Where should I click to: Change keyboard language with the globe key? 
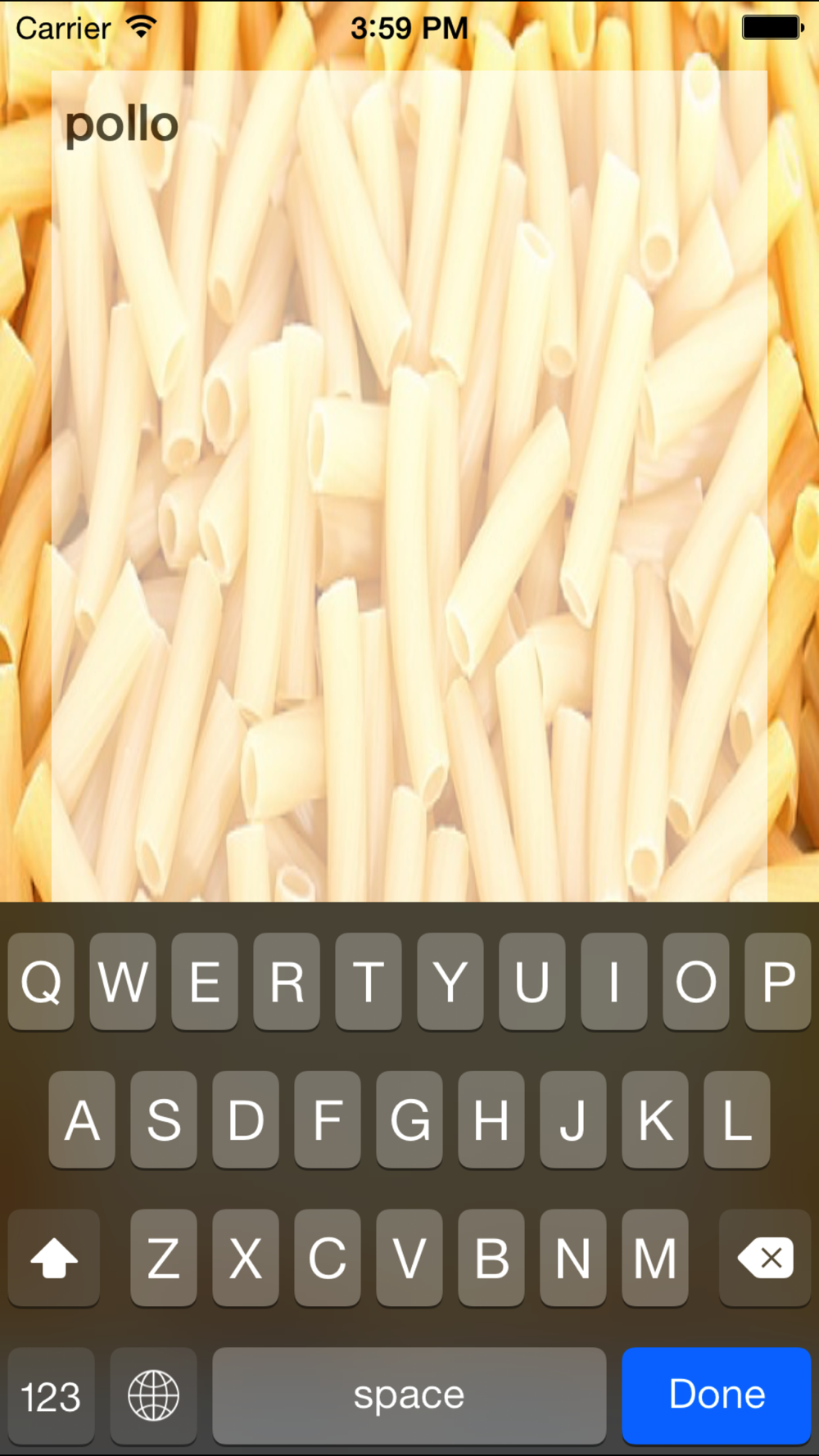153,1395
